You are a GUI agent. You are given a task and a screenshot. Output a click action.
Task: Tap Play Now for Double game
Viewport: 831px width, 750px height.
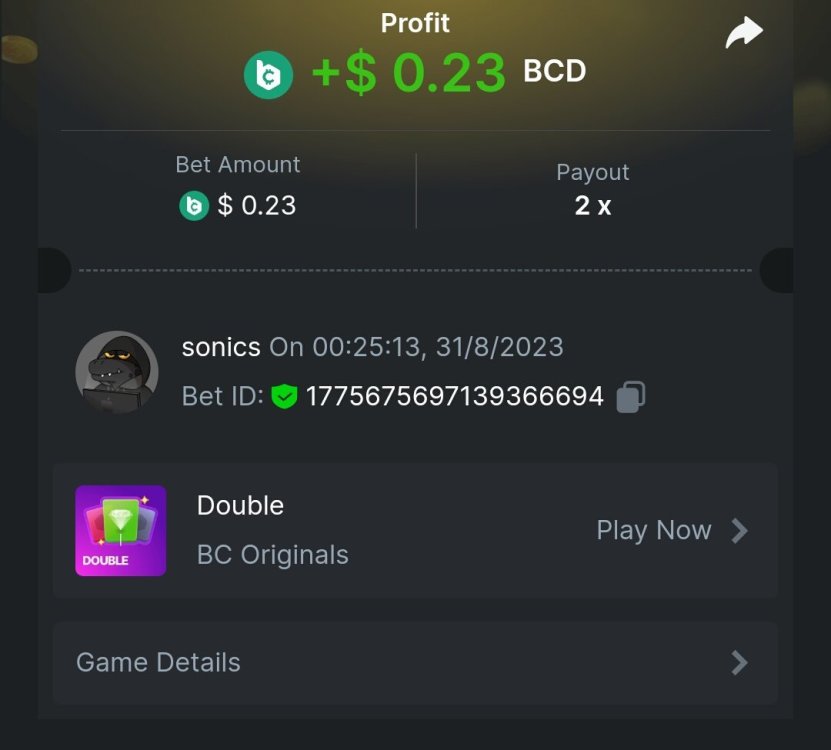(670, 530)
